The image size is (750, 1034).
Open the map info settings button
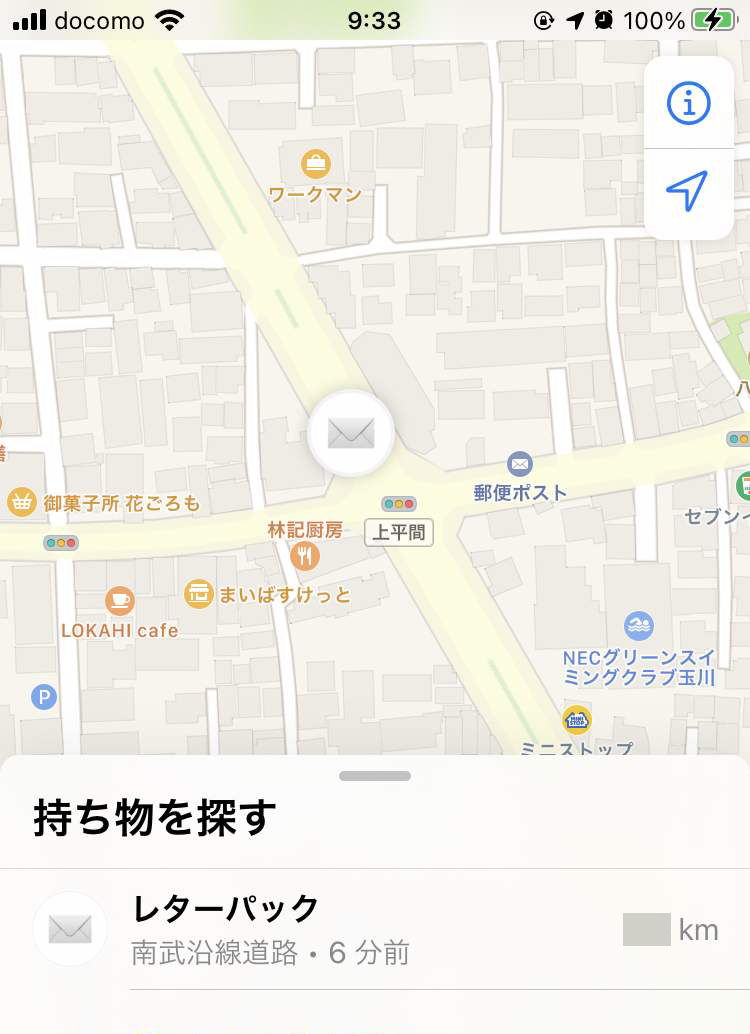pos(688,103)
